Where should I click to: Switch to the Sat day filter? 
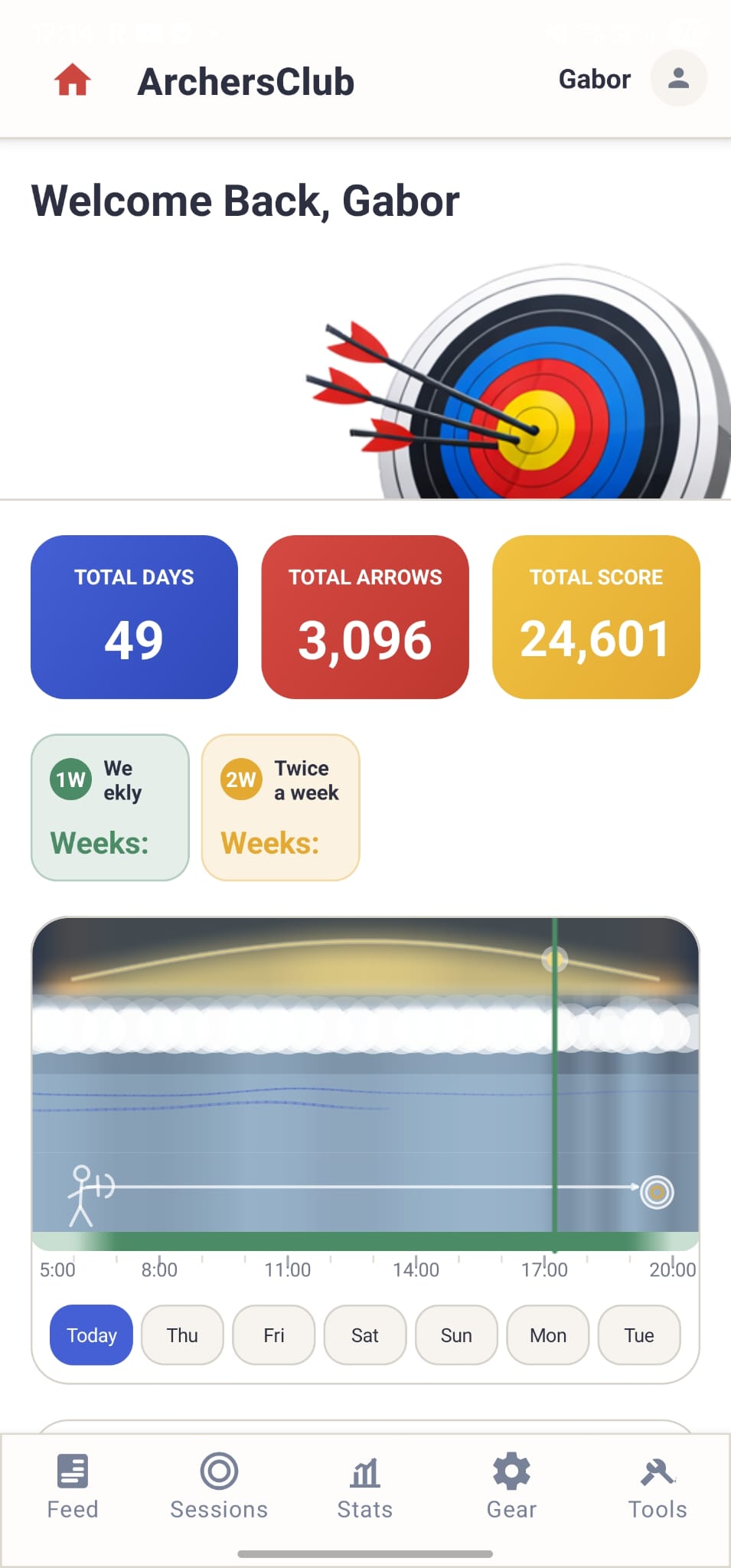(365, 1334)
